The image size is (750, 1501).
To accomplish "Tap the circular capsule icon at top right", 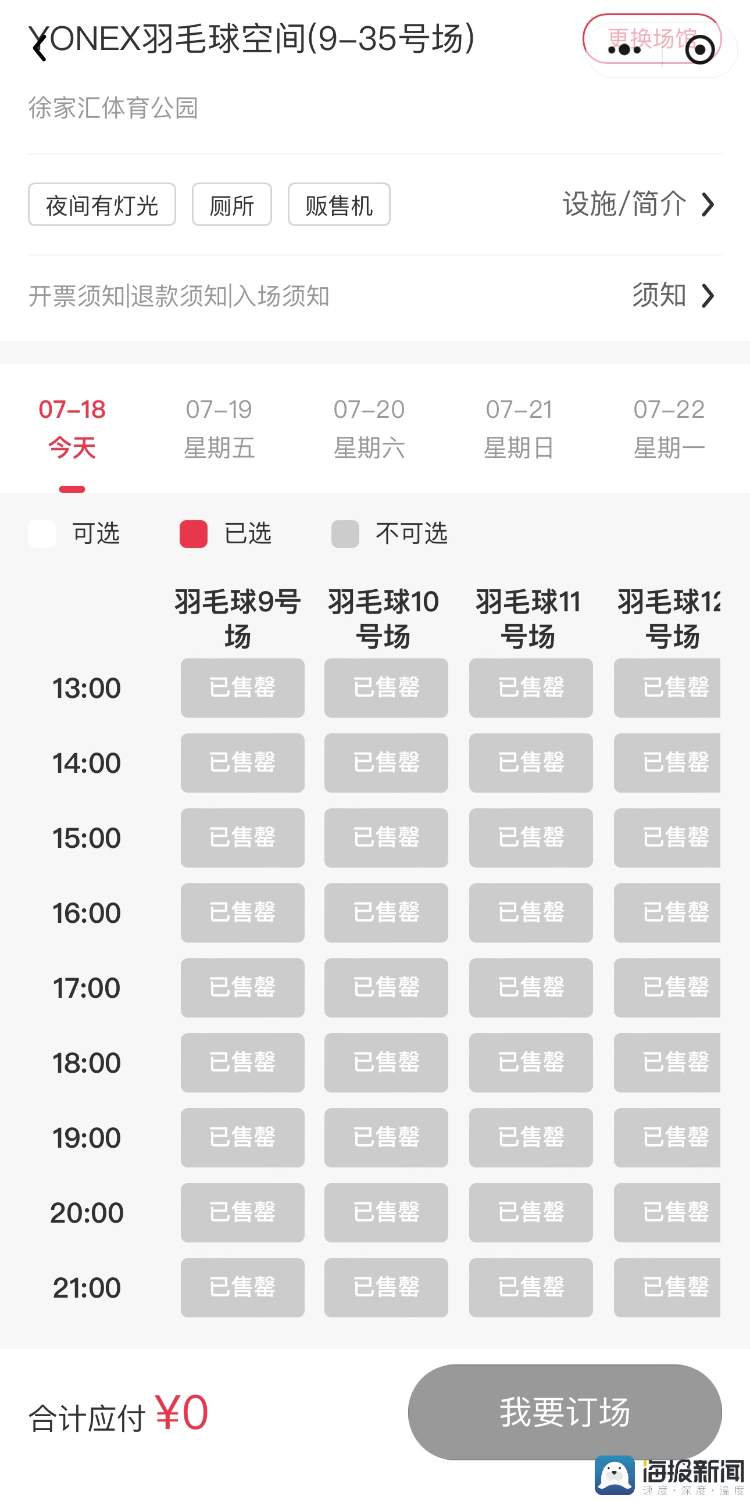I will pyautogui.click(x=702, y=47).
